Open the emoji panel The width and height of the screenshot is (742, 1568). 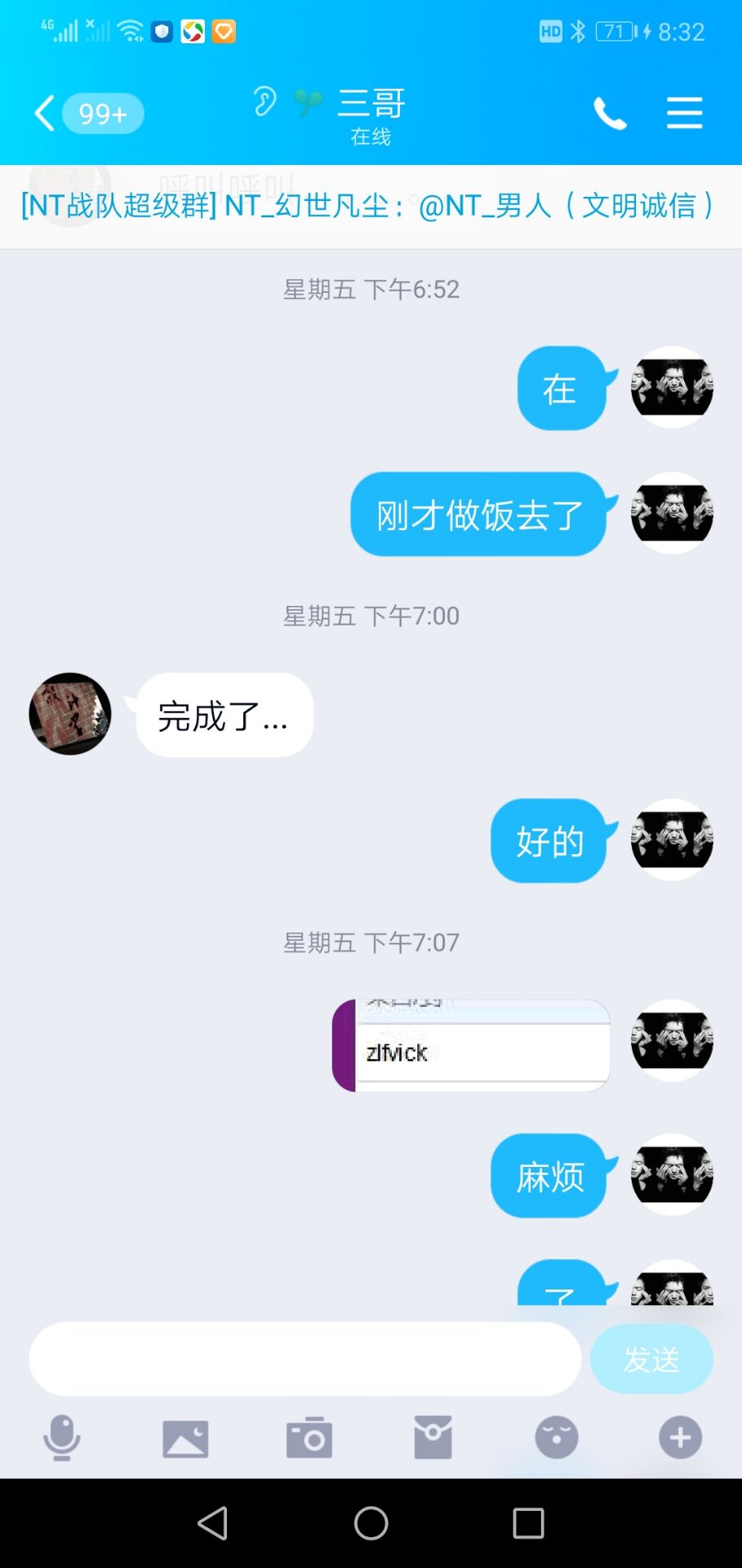[557, 1437]
